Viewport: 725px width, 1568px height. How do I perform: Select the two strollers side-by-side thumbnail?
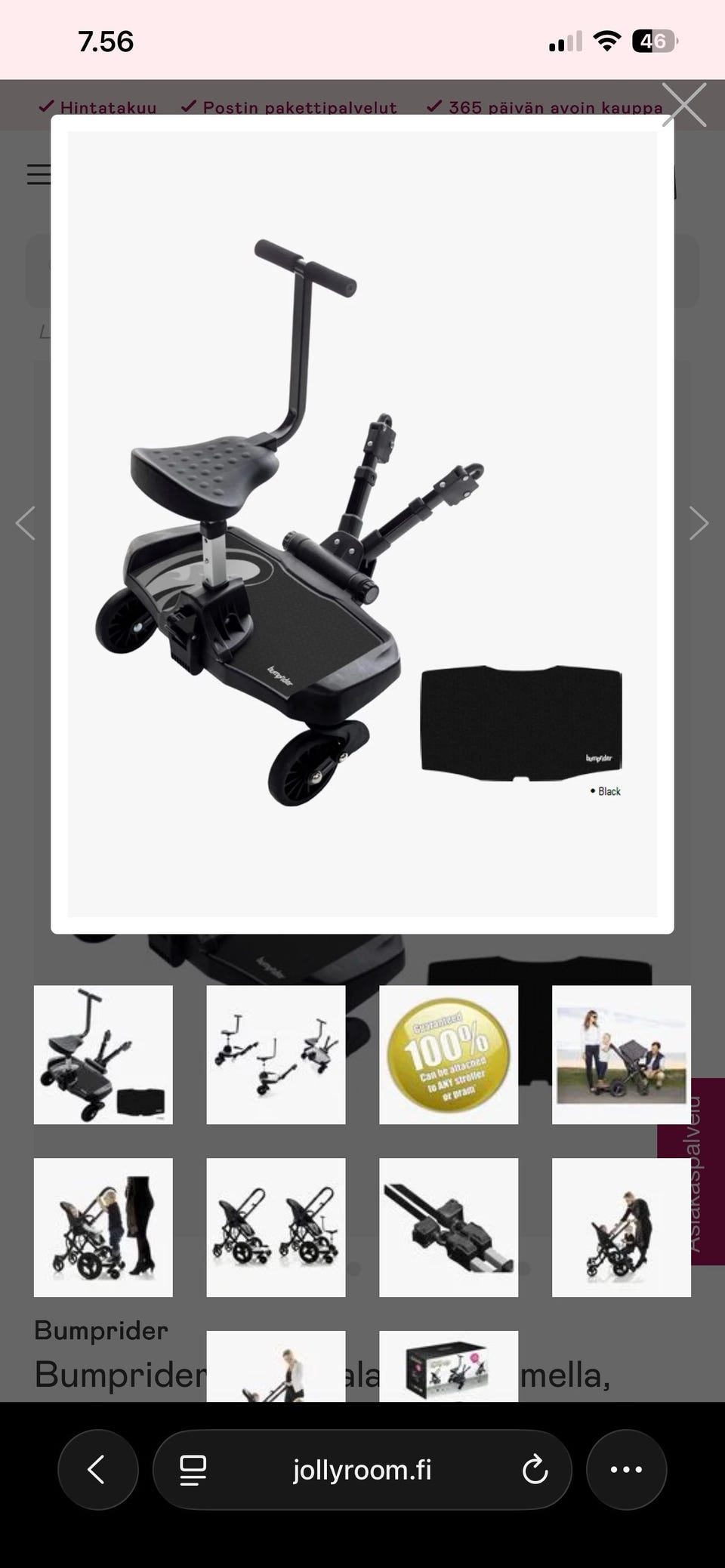click(x=276, y=1228)
